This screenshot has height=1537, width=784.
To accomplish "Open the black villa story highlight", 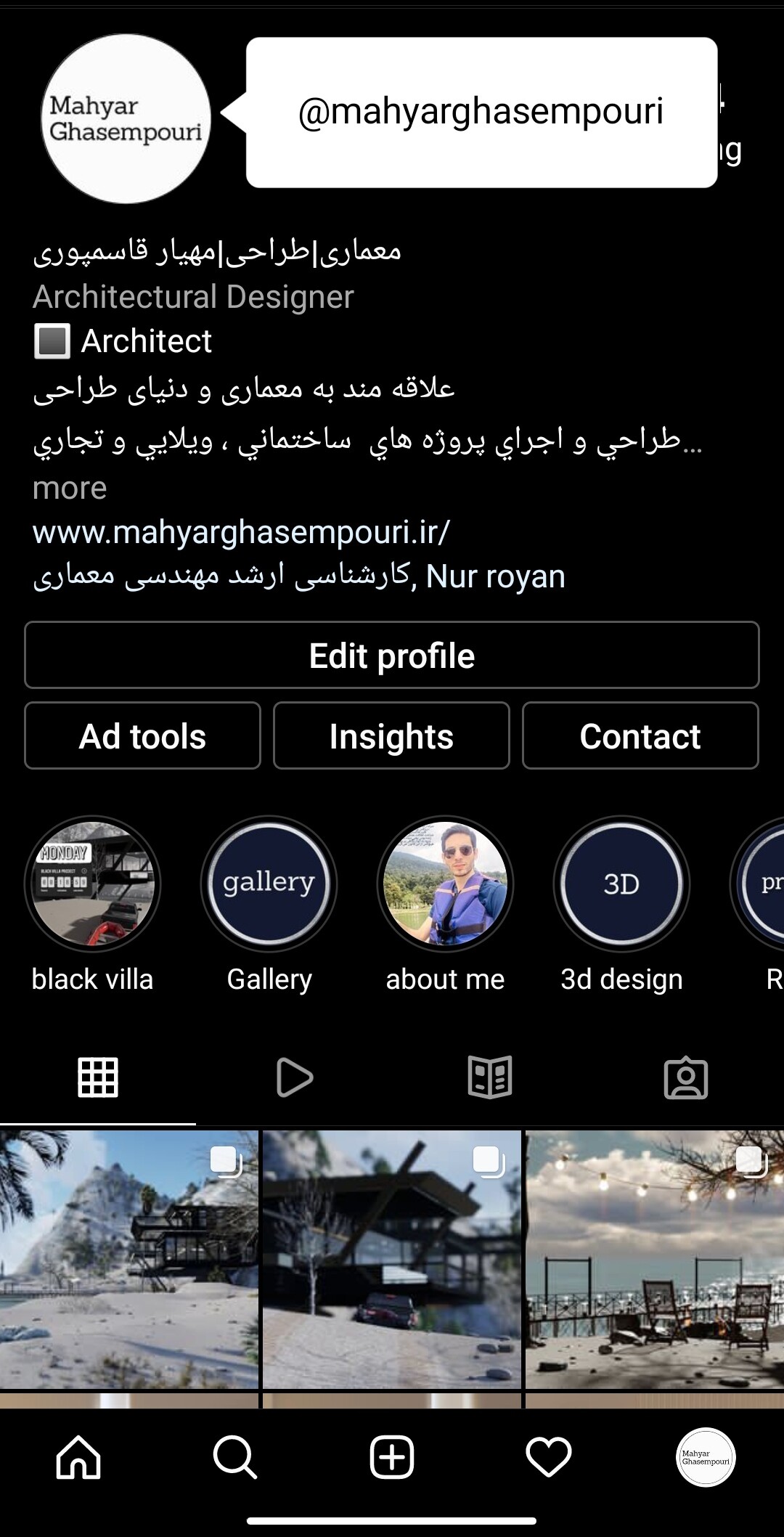I will 93,884.
